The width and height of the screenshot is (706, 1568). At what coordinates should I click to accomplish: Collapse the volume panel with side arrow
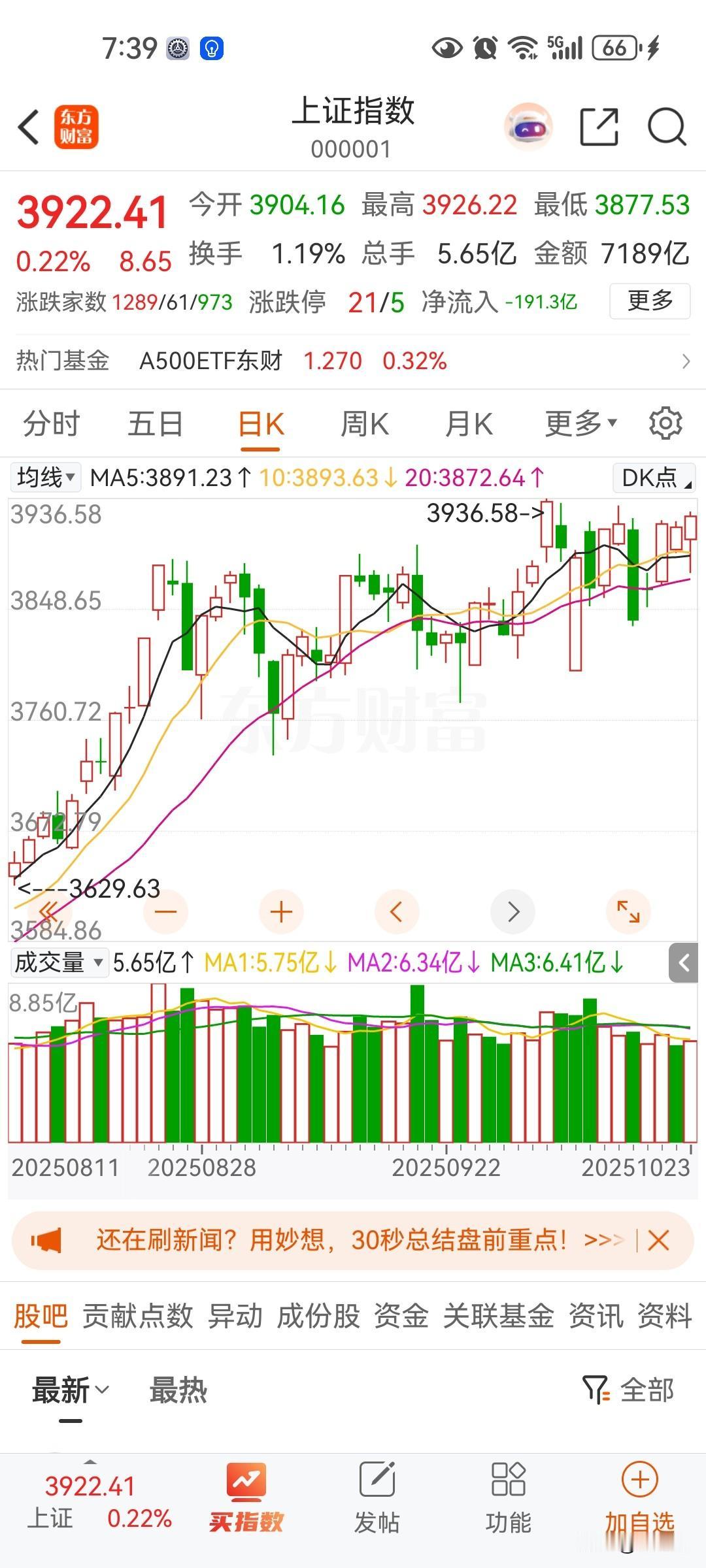[684, 962]
